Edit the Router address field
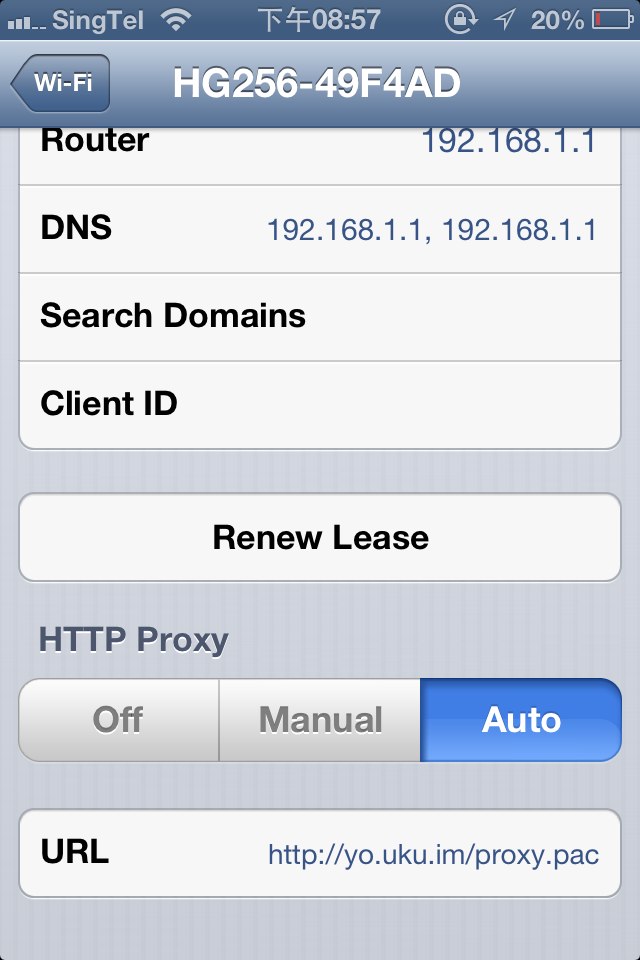Image resolution: width=640 pixels, height=960 pixels. pos(508,142)
